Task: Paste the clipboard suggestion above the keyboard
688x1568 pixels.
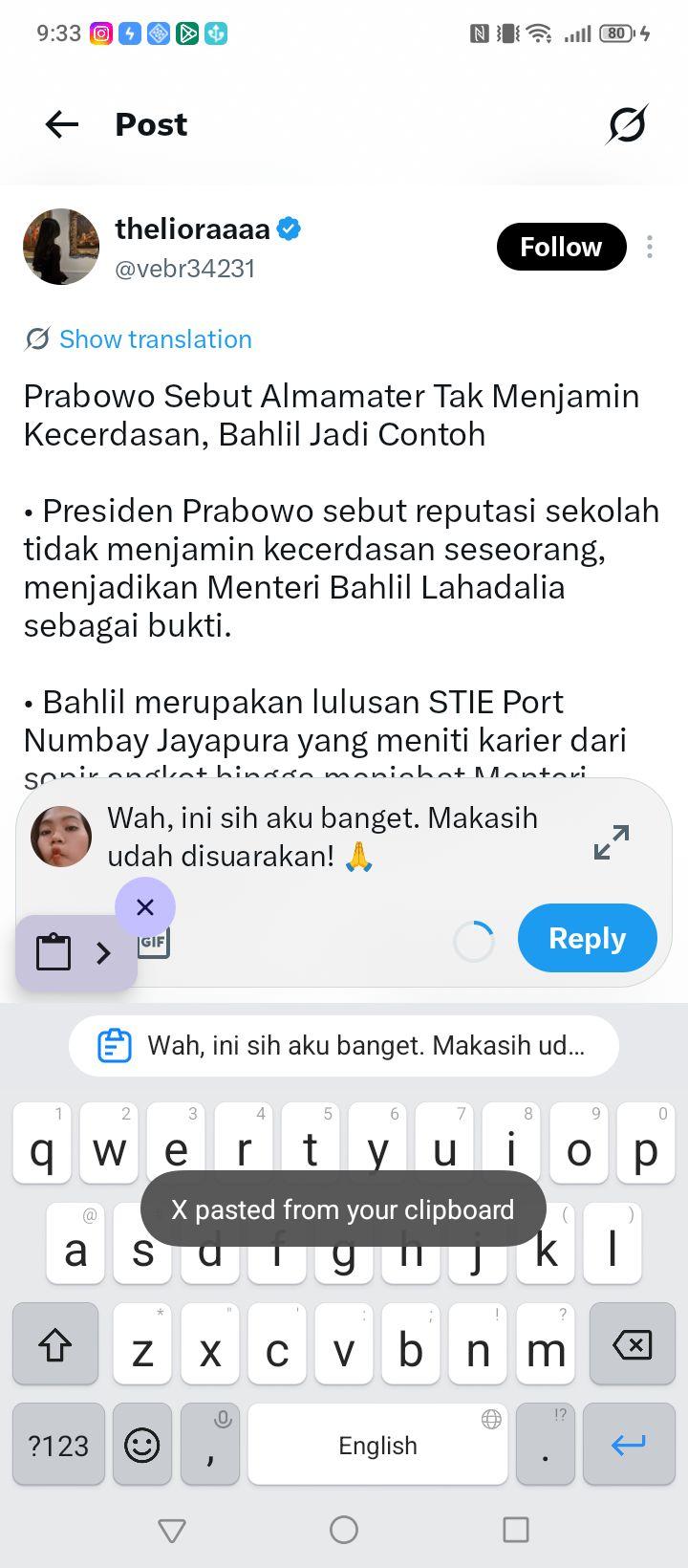Action: [x=344, y=1045]
